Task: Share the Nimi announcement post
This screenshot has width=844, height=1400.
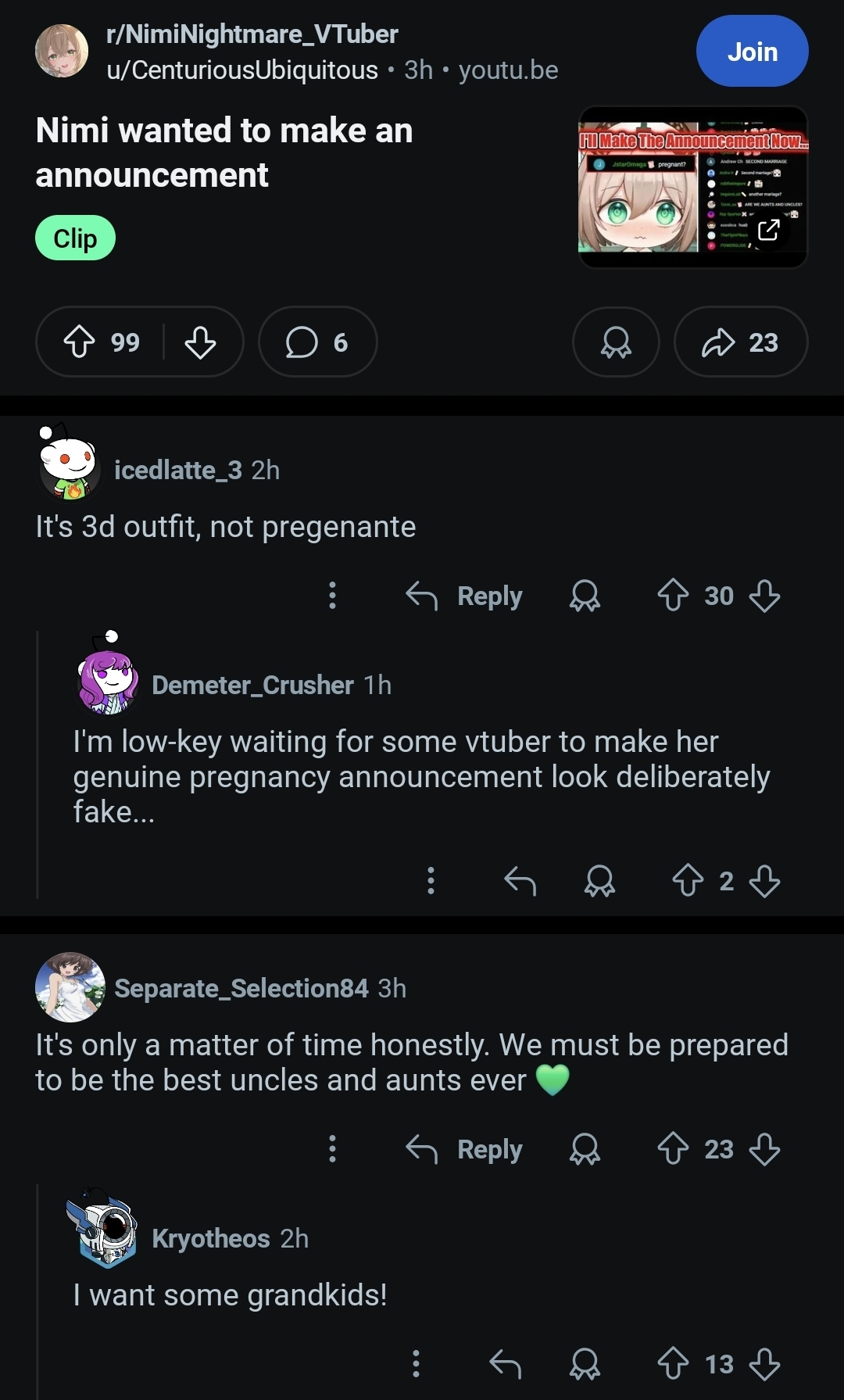Action: point(740,342)
